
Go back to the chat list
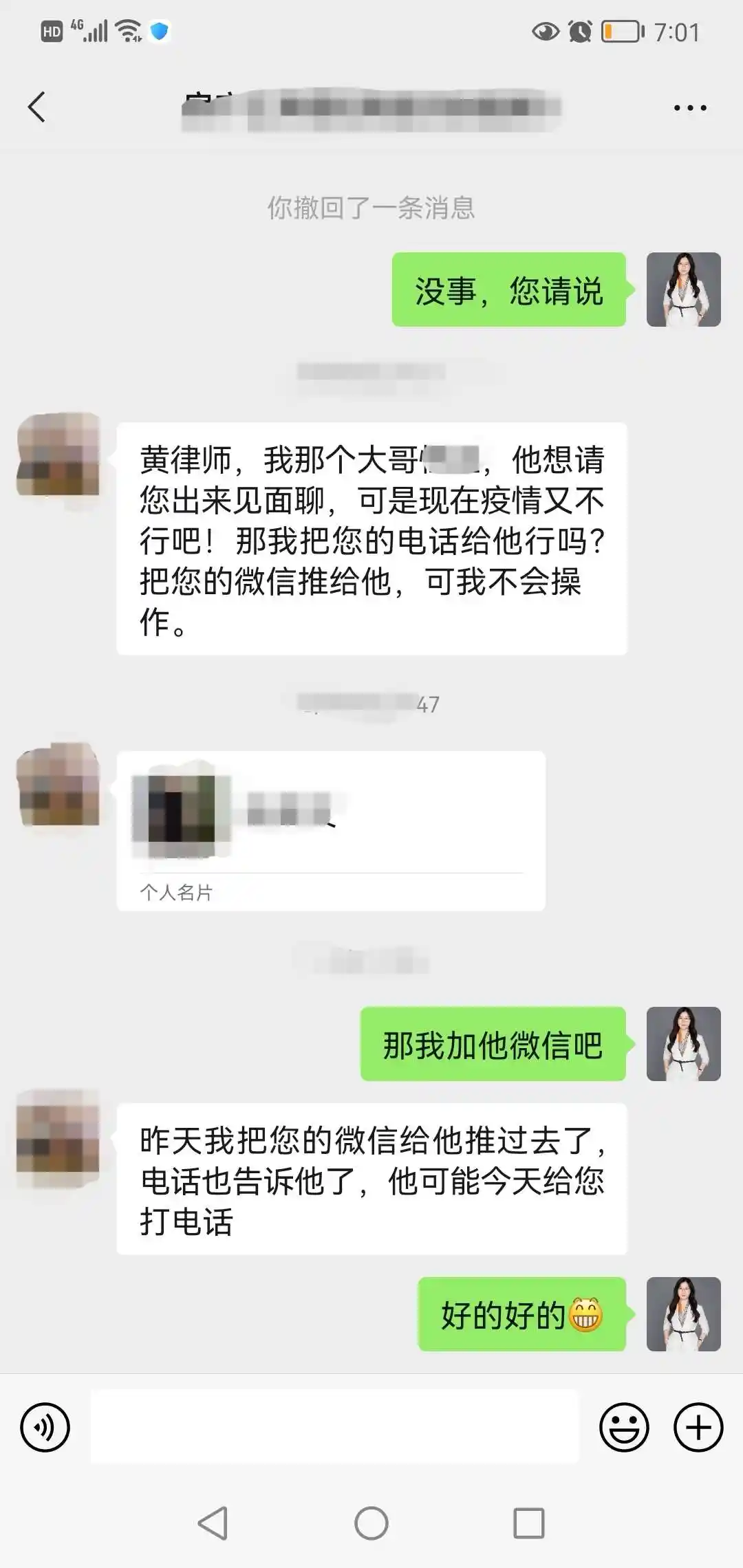coord(37,107)
